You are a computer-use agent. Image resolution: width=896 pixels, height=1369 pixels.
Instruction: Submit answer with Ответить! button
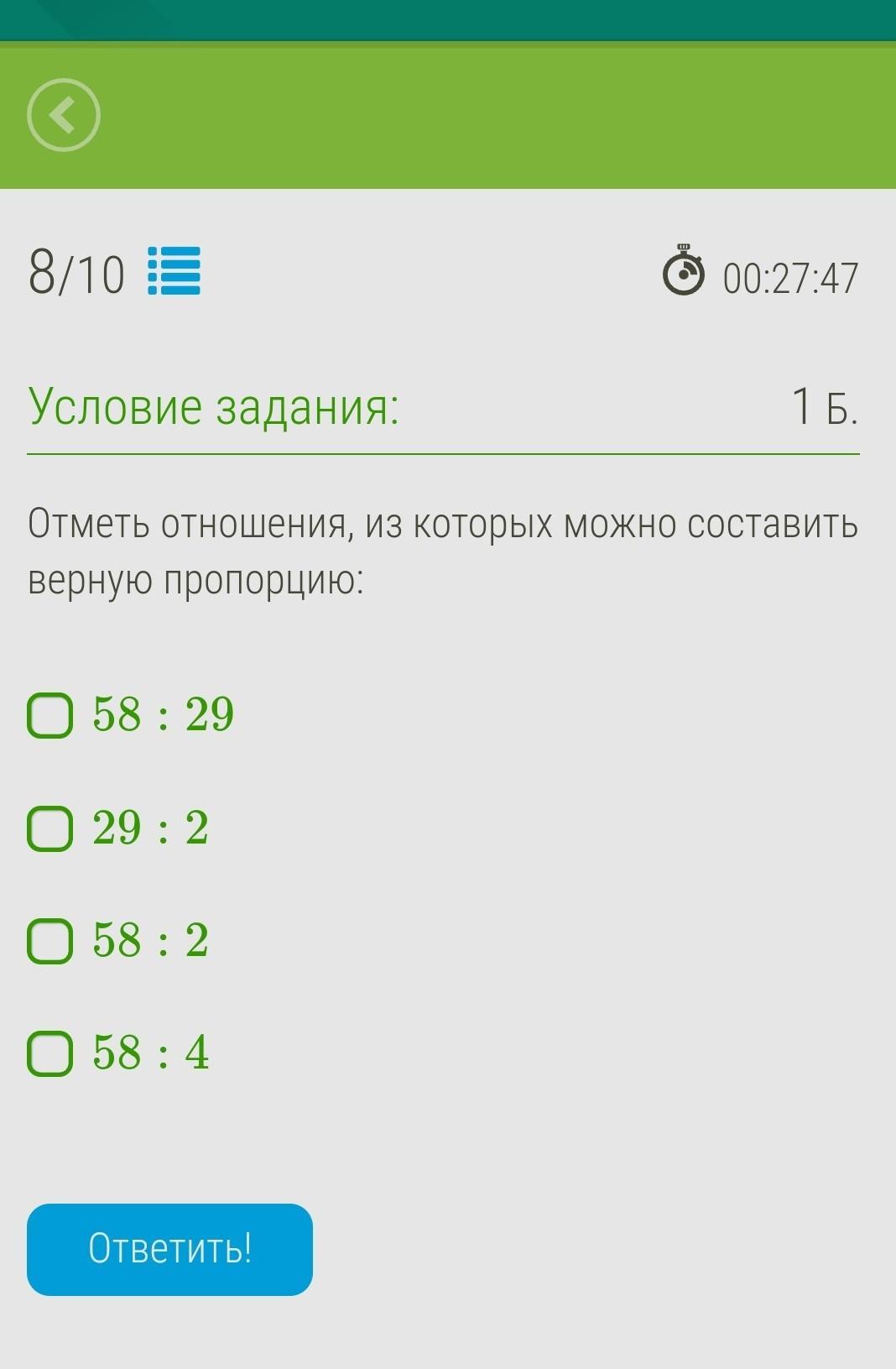(x=169, y=1249)
